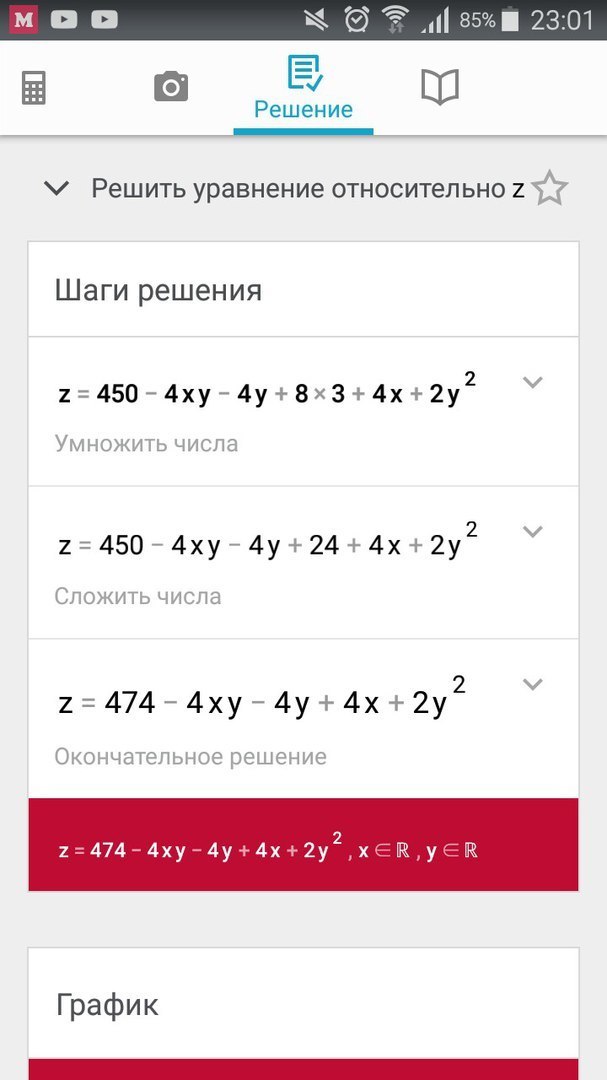Image resolution: width=607 pixels, height=1080 pixels.
Task: Switch to the calculator tab
Action: point(34,88)
